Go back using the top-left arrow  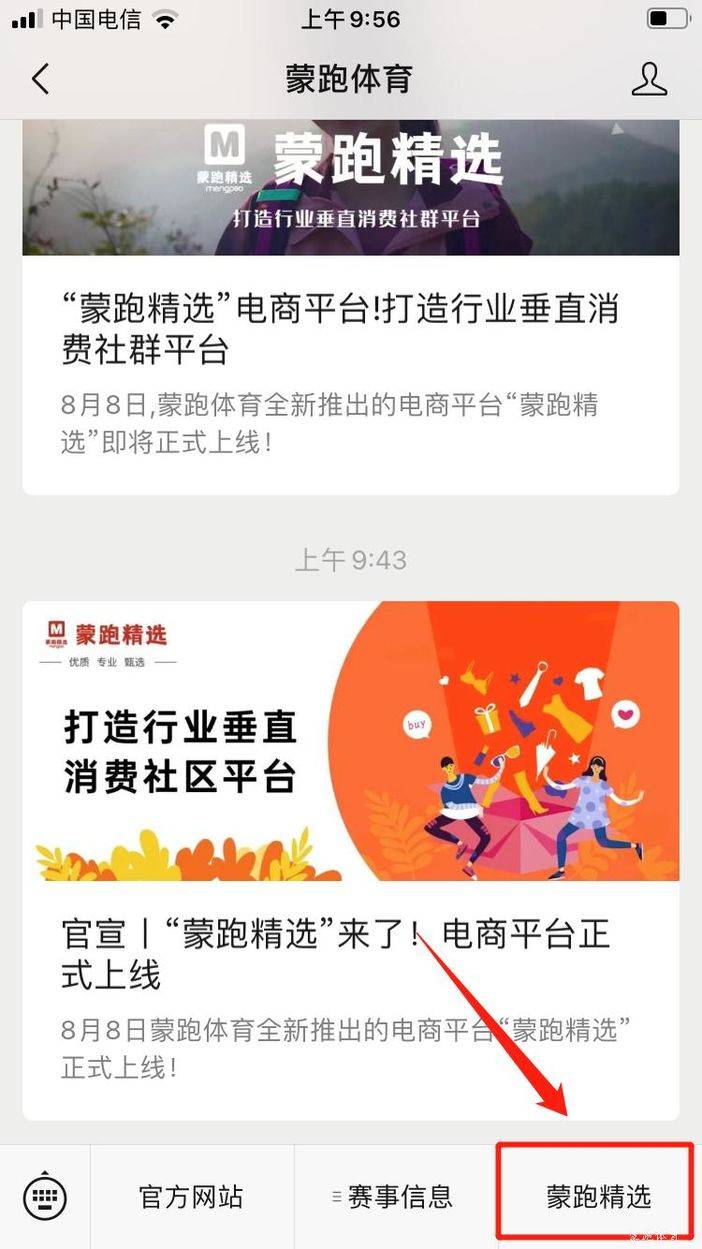pyautogui.click(x=40, y=79)
